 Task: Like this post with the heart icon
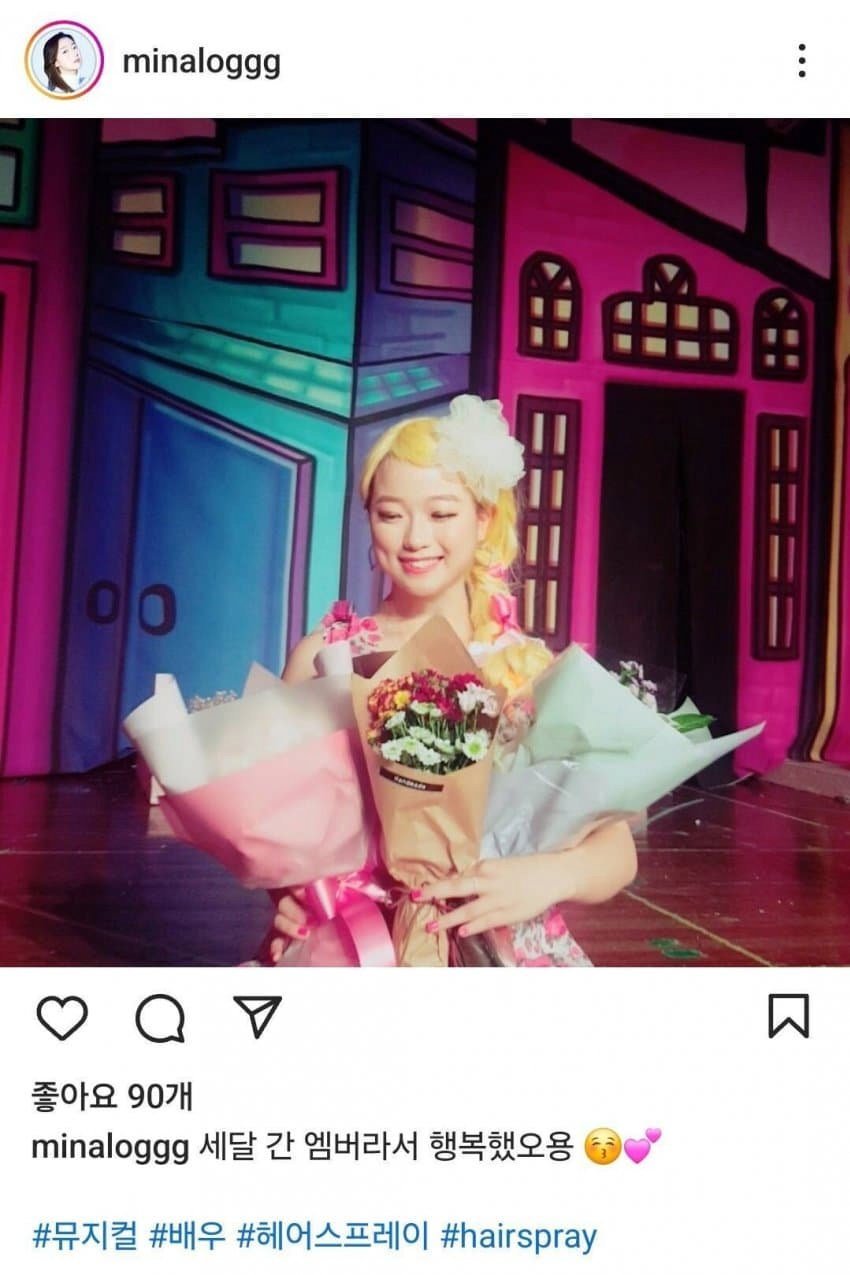[62, 1018]
